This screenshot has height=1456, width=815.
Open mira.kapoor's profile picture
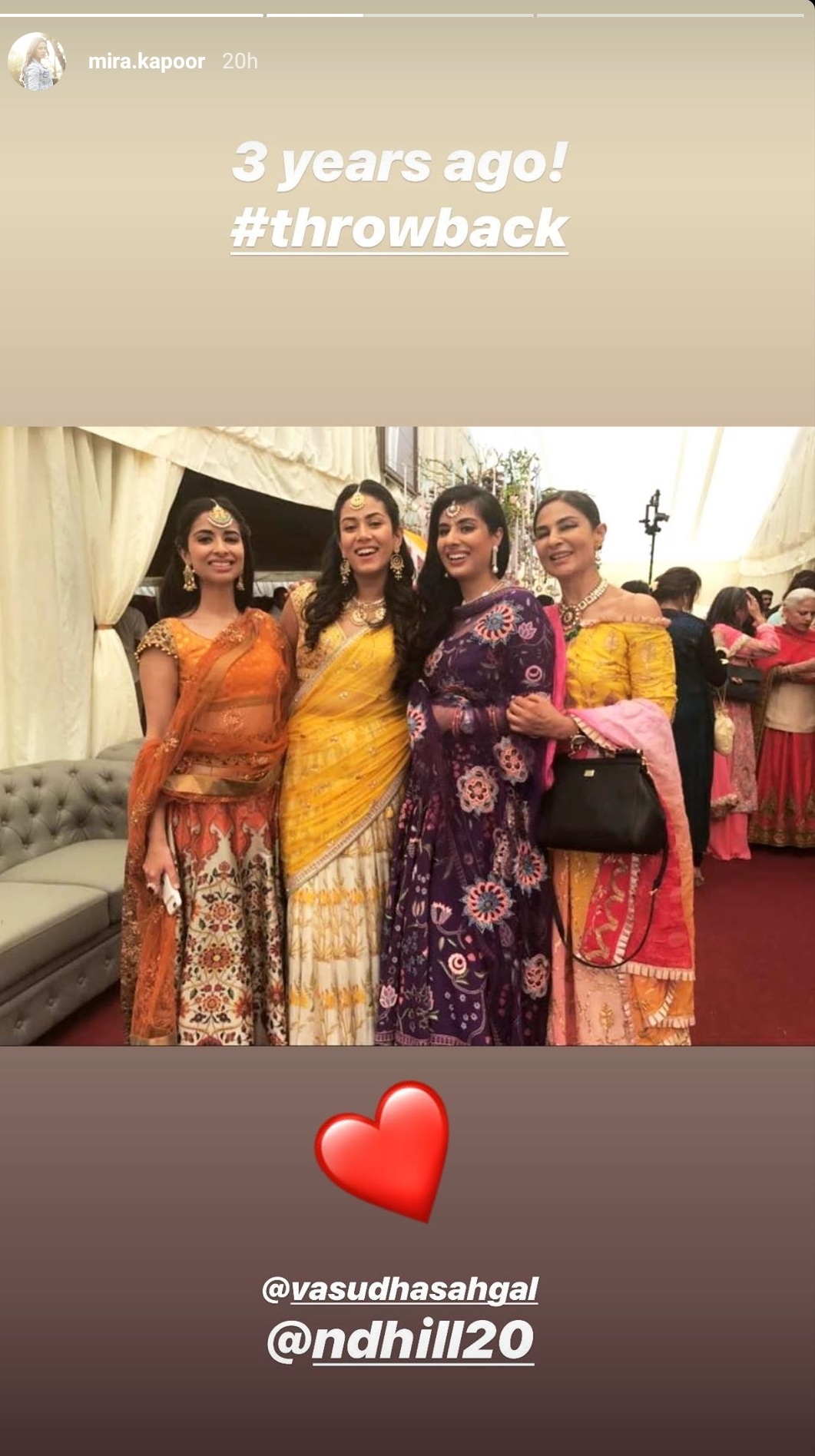tap(36, 61)
